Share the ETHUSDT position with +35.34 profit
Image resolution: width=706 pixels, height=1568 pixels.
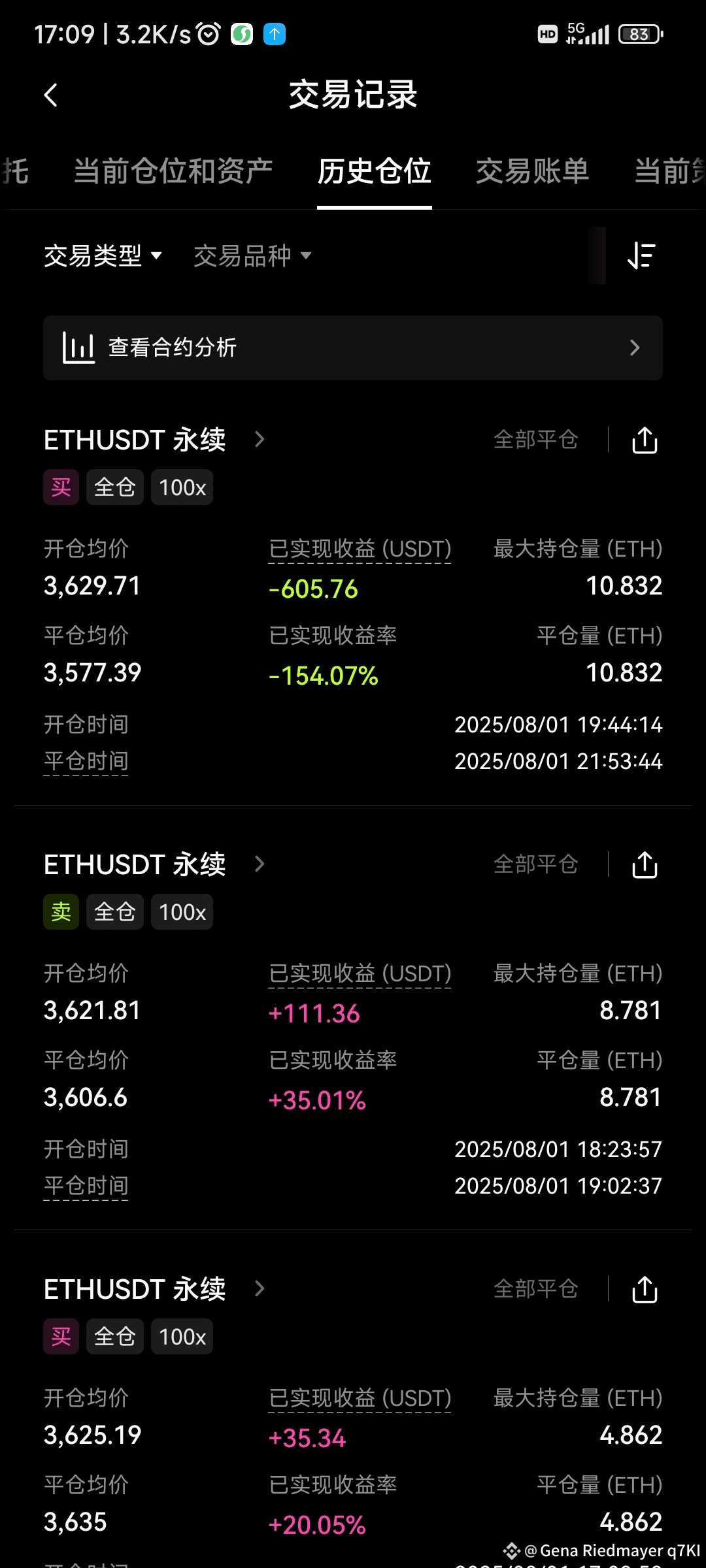pyautogui.click(x=645, y=1290)
